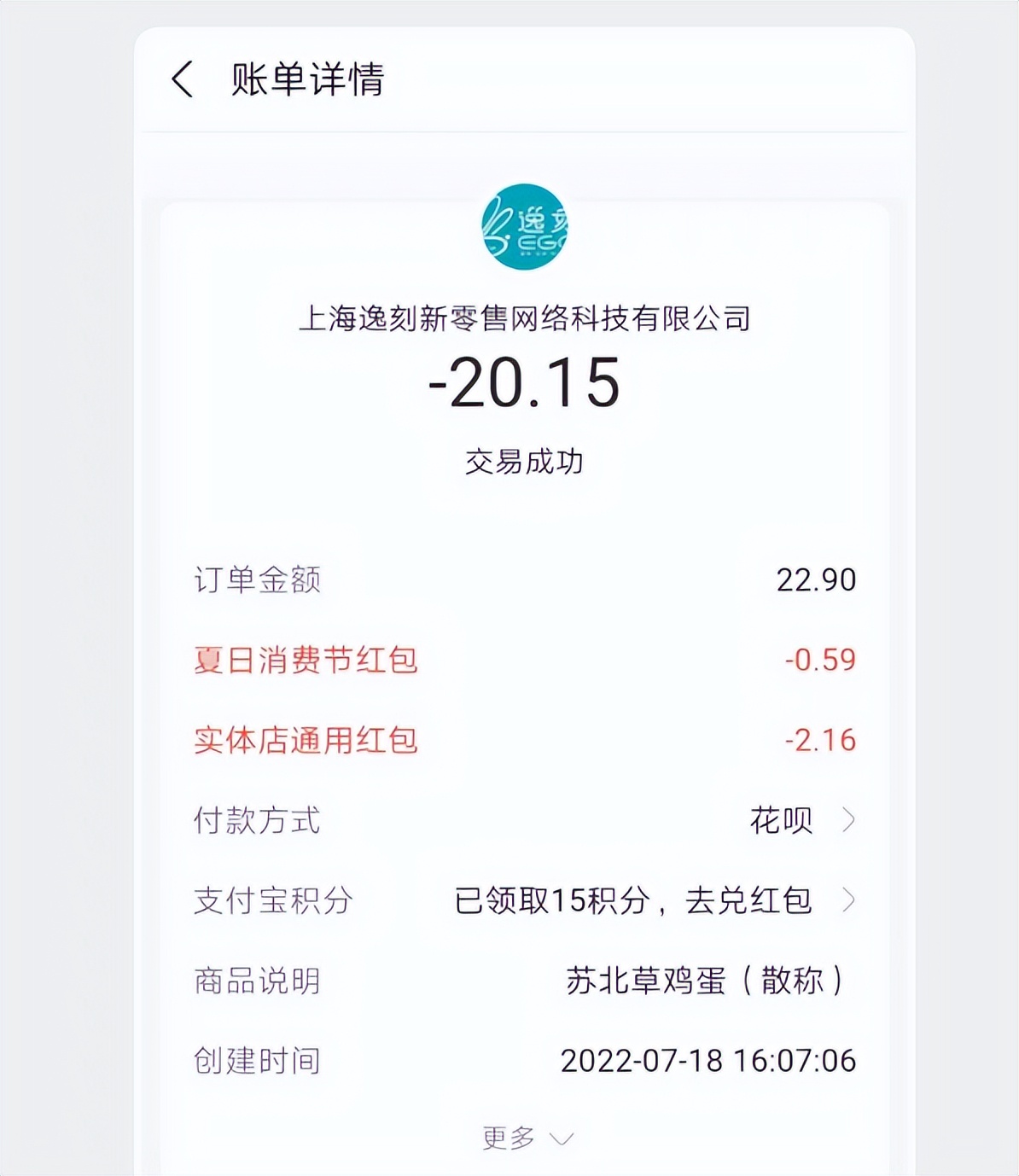1019x1176 pixels.
Task: Click the -2.16 red packet amount
Action: click(821, 739)
